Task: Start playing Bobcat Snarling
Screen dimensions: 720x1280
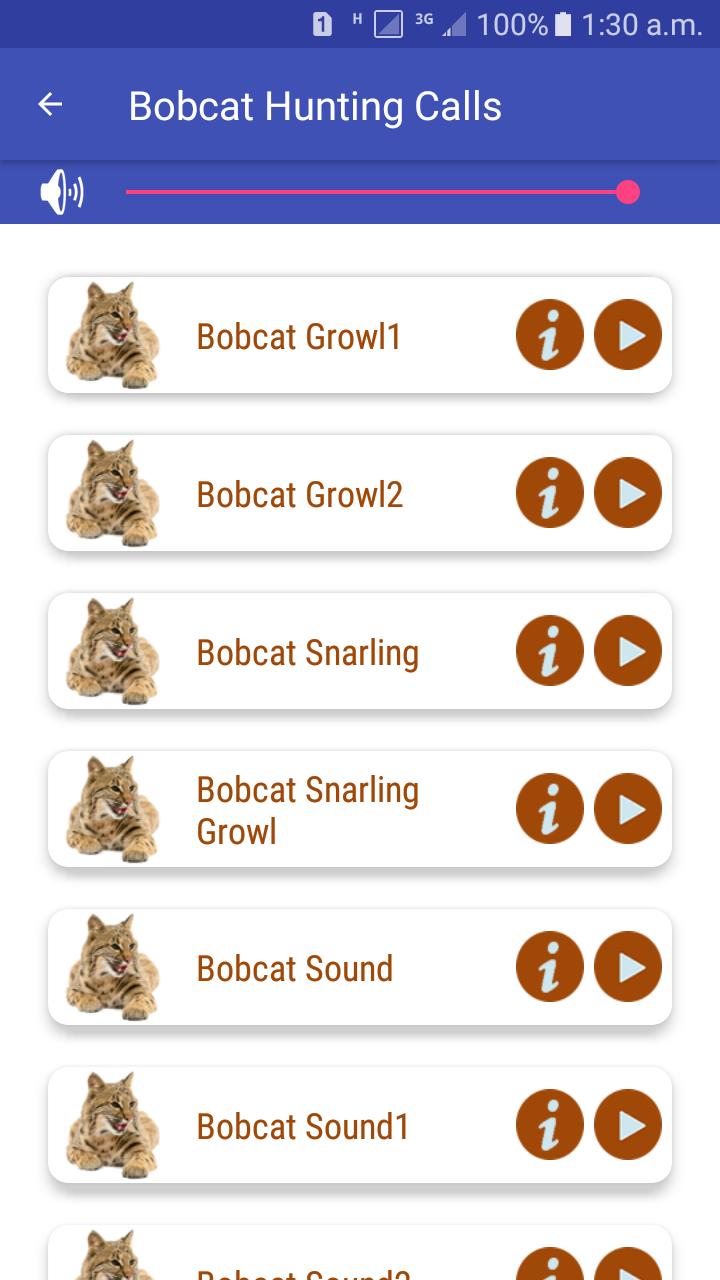Action: pyautogui.click(x=628, y=651)
